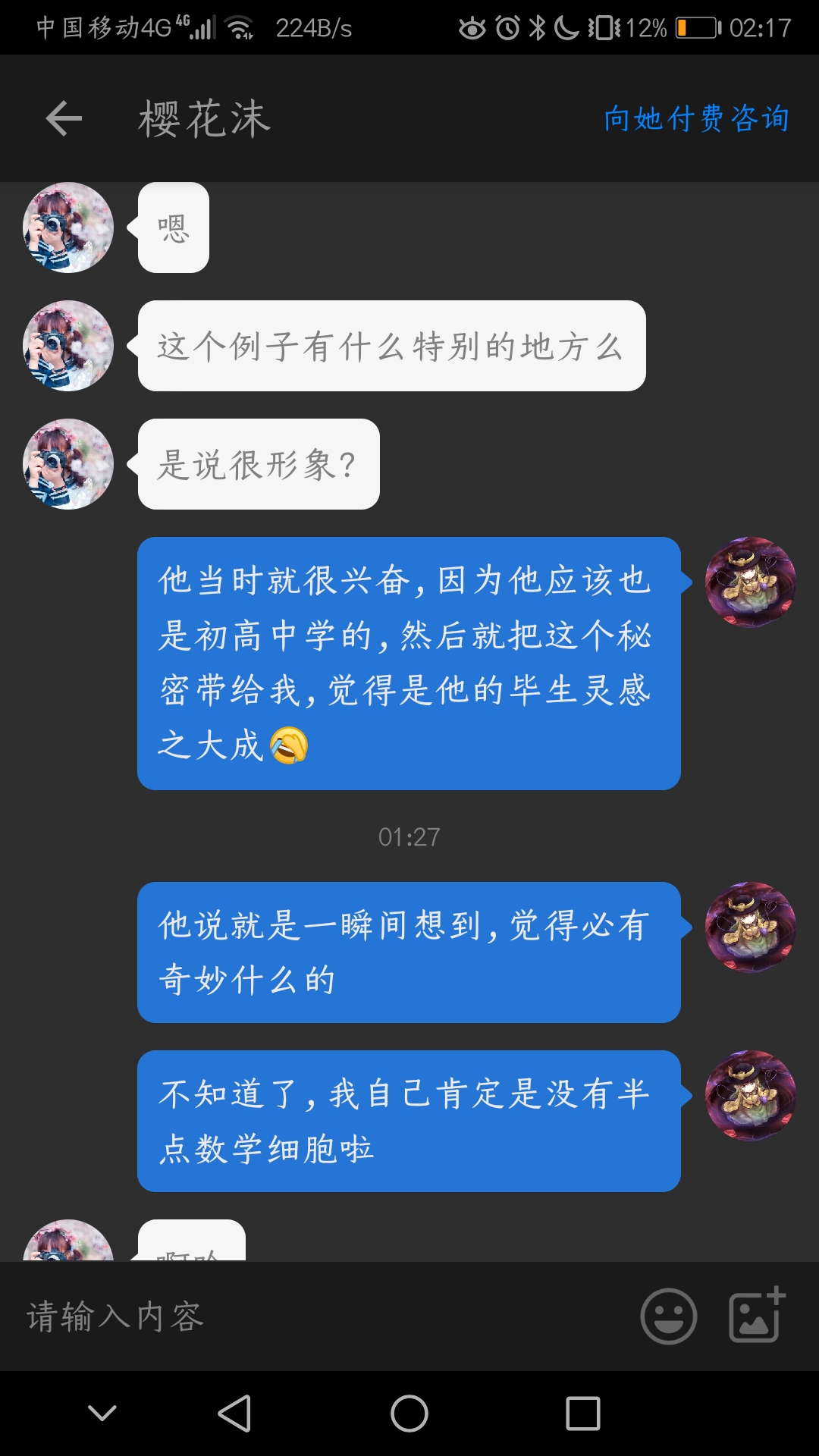Return to the home screen
The height and width of the screenshot is (1456, 819).
coord(409,1414)
